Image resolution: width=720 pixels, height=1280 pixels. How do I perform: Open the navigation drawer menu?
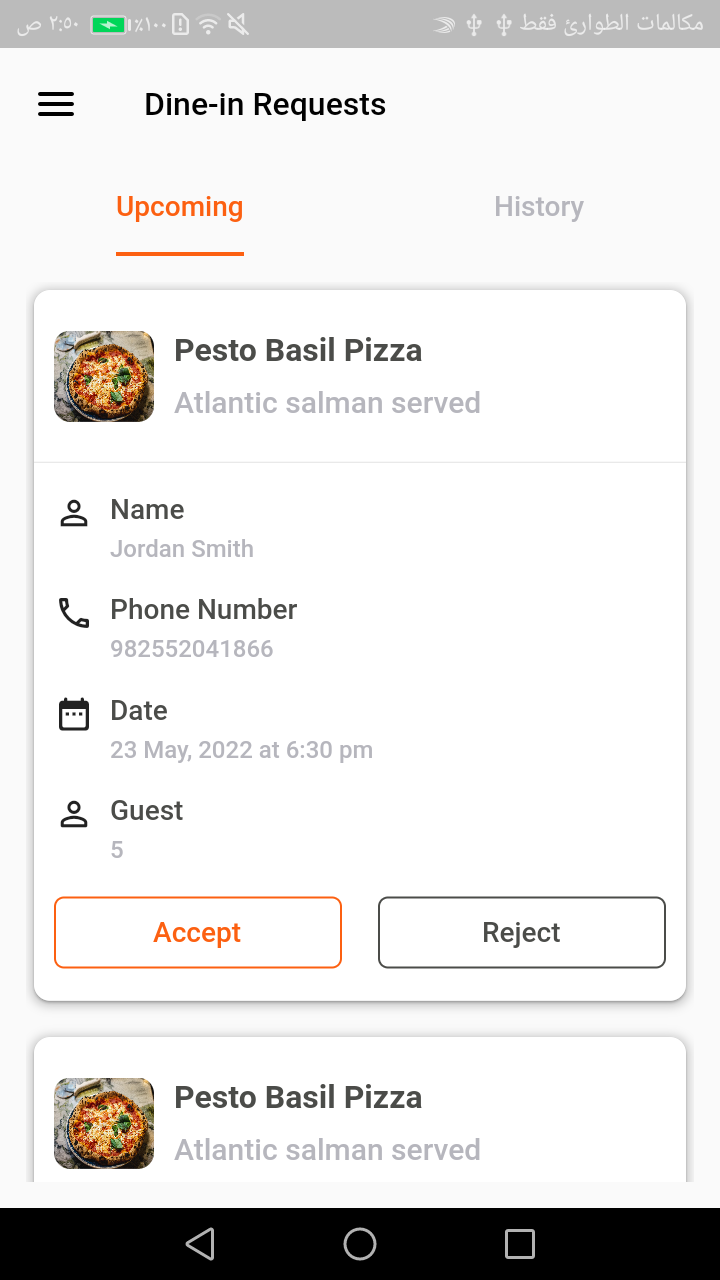55,104
